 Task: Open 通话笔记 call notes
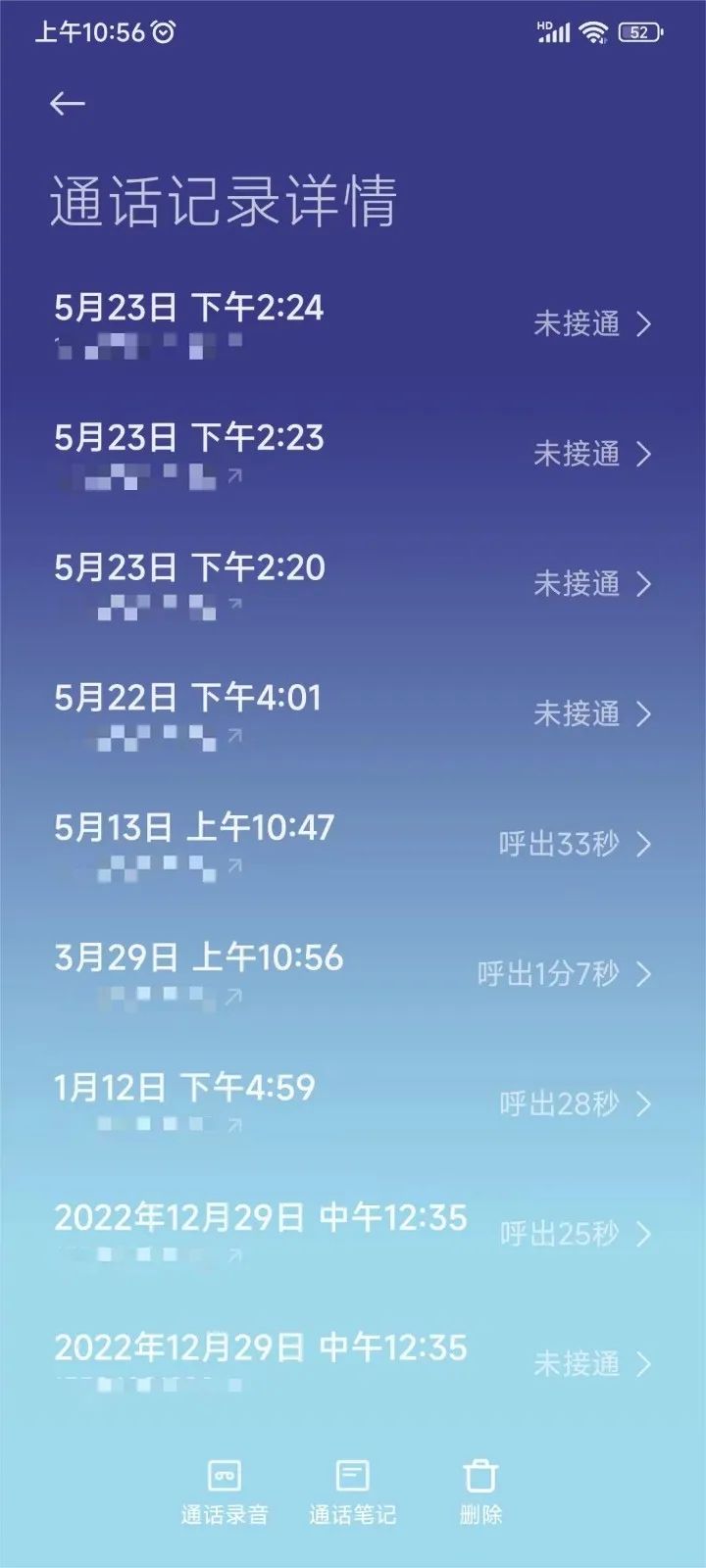click(x=353, y=1492)
